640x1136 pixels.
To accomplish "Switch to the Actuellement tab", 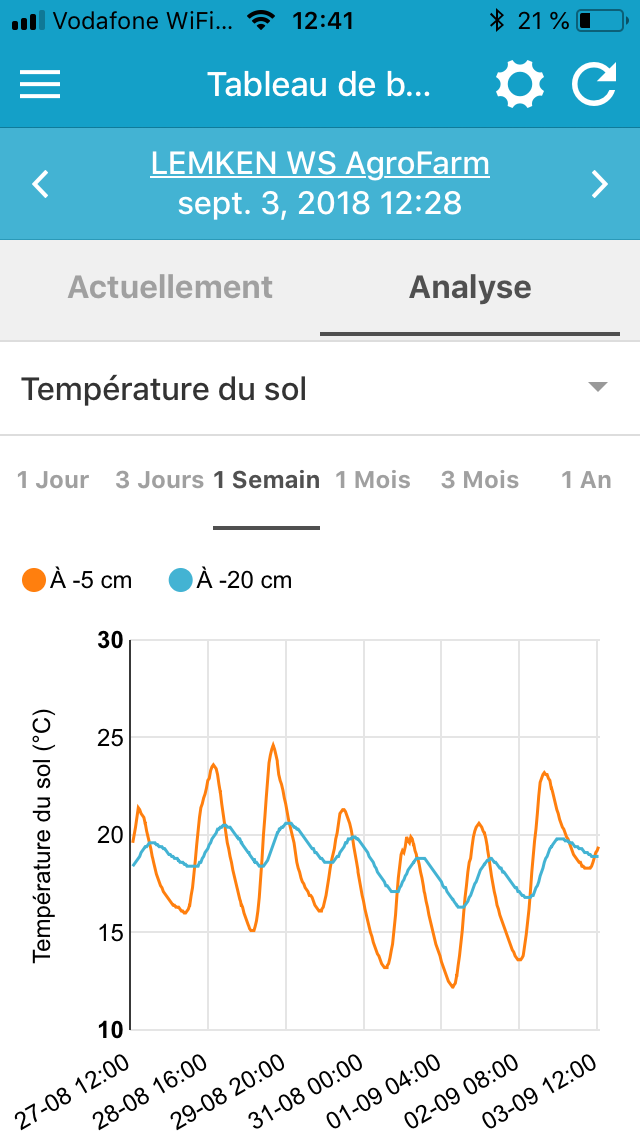I will (x=170, y=288).
